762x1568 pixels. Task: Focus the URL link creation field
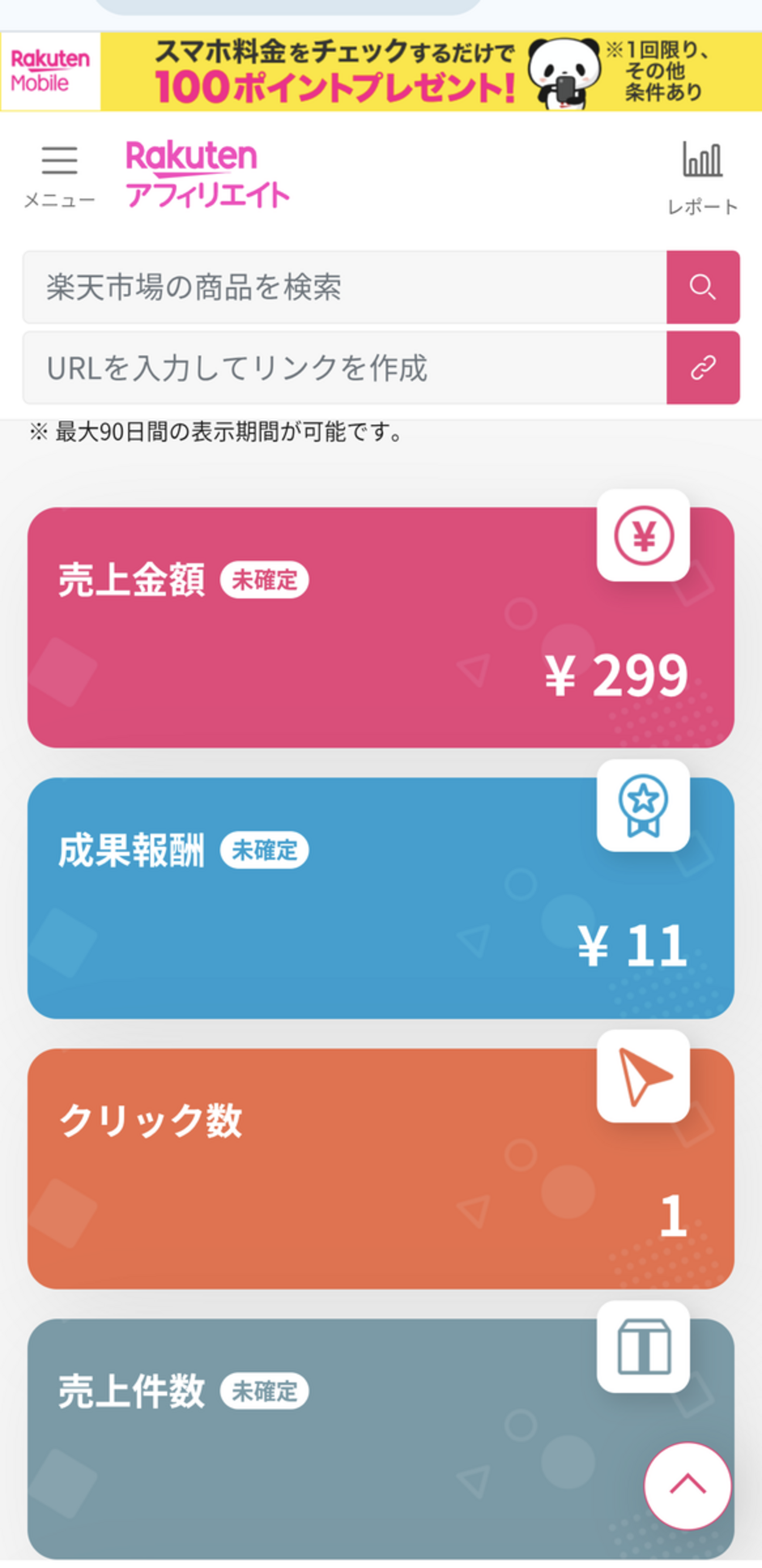click(x=344, y=367)
